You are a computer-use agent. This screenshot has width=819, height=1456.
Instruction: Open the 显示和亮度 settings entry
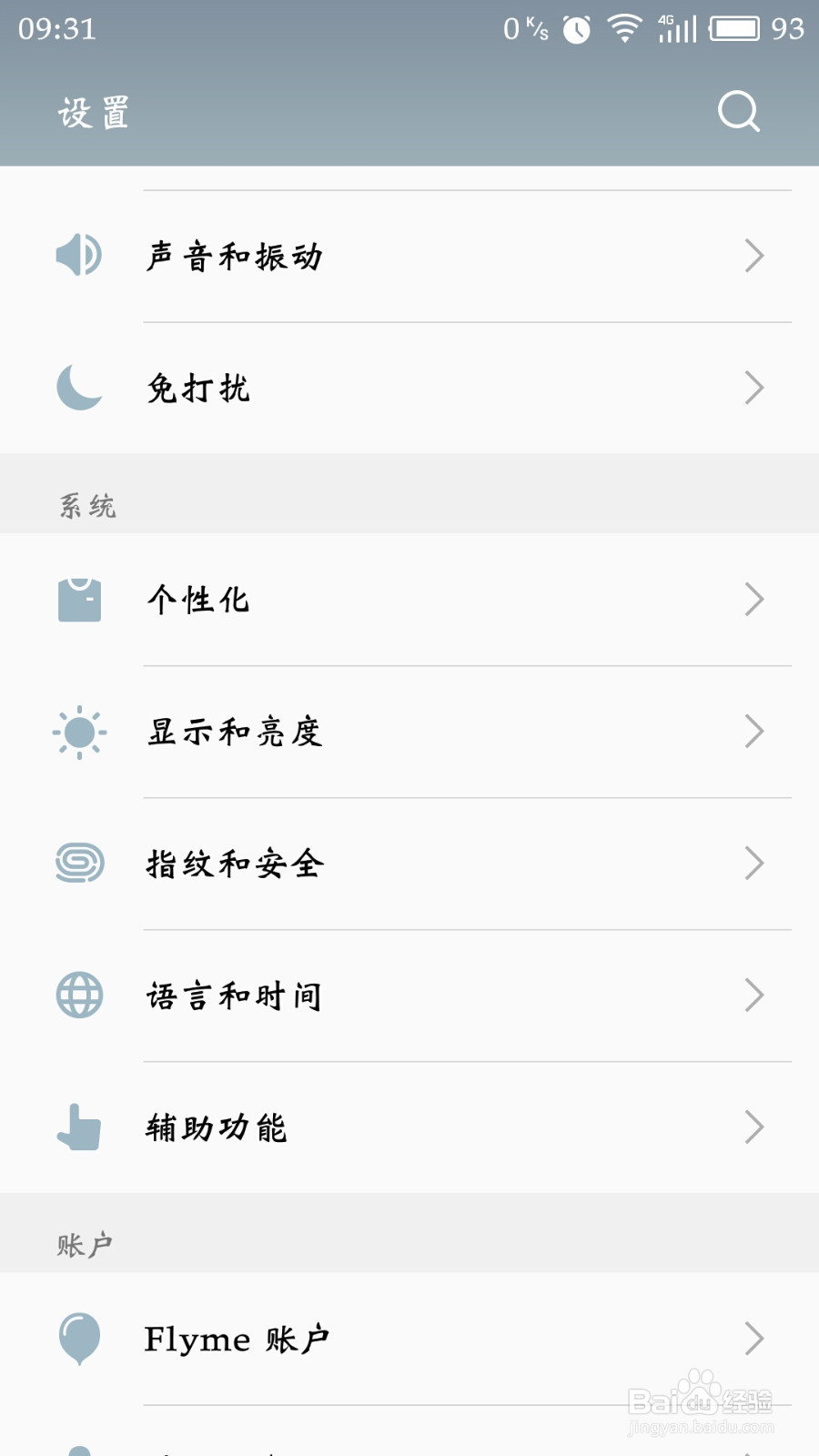pyautogui.click(x=409, y=731)
